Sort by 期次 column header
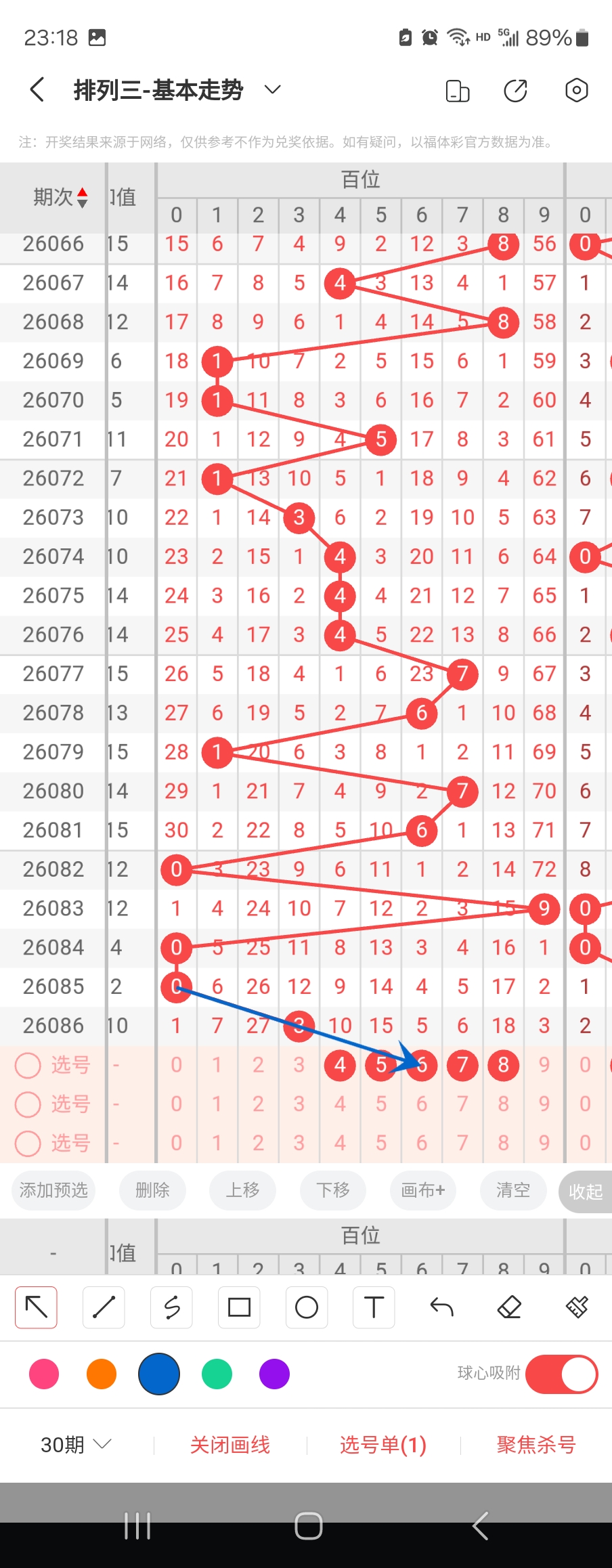Image resolution: width=612 pixels, height=1568 pixels. (61, 197)
